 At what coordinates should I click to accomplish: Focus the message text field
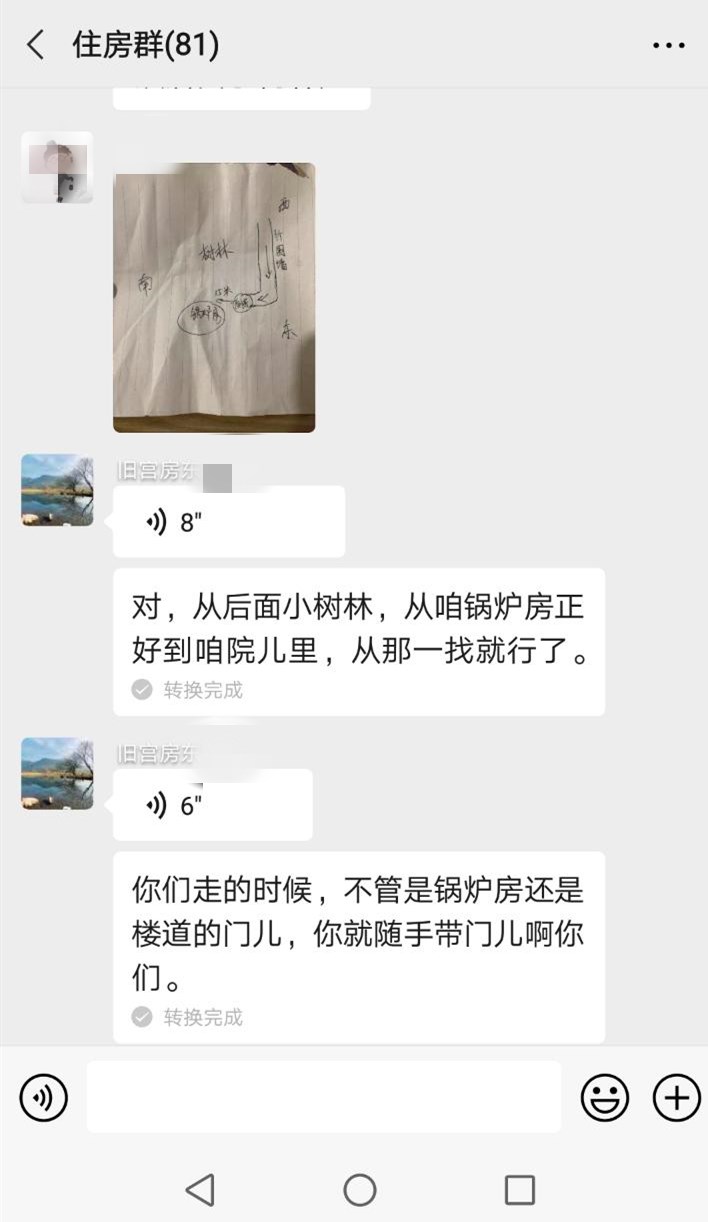323,1098
